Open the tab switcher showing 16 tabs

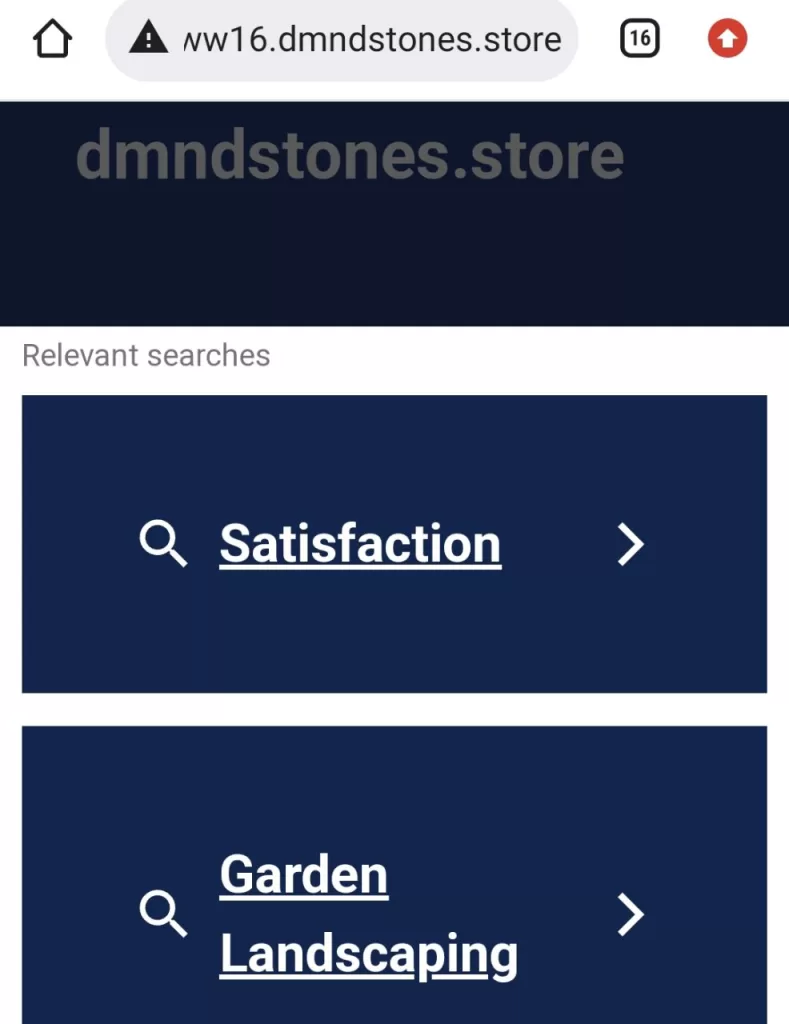click(640, 40)
